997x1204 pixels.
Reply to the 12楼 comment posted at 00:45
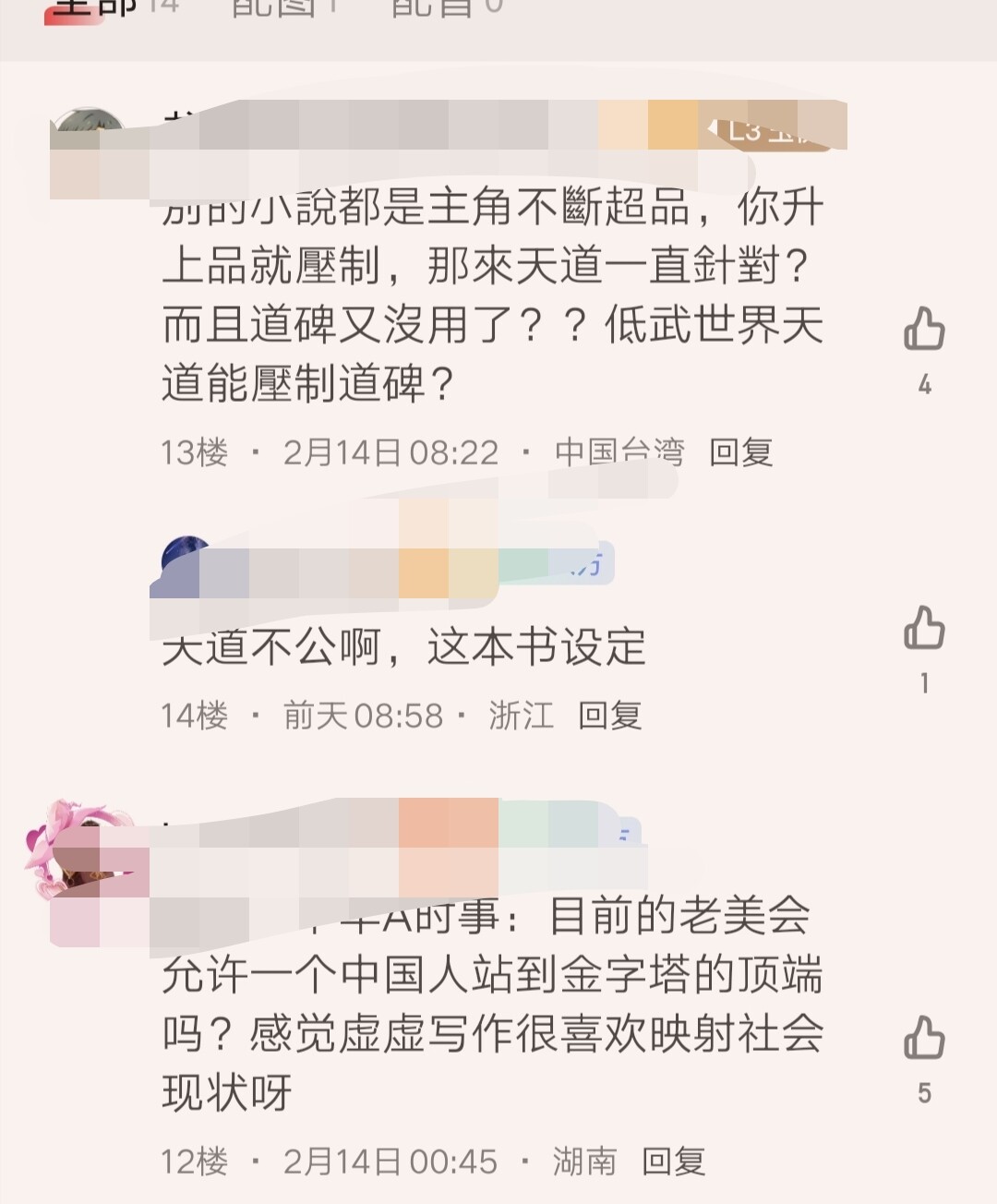click(673, 1162)
